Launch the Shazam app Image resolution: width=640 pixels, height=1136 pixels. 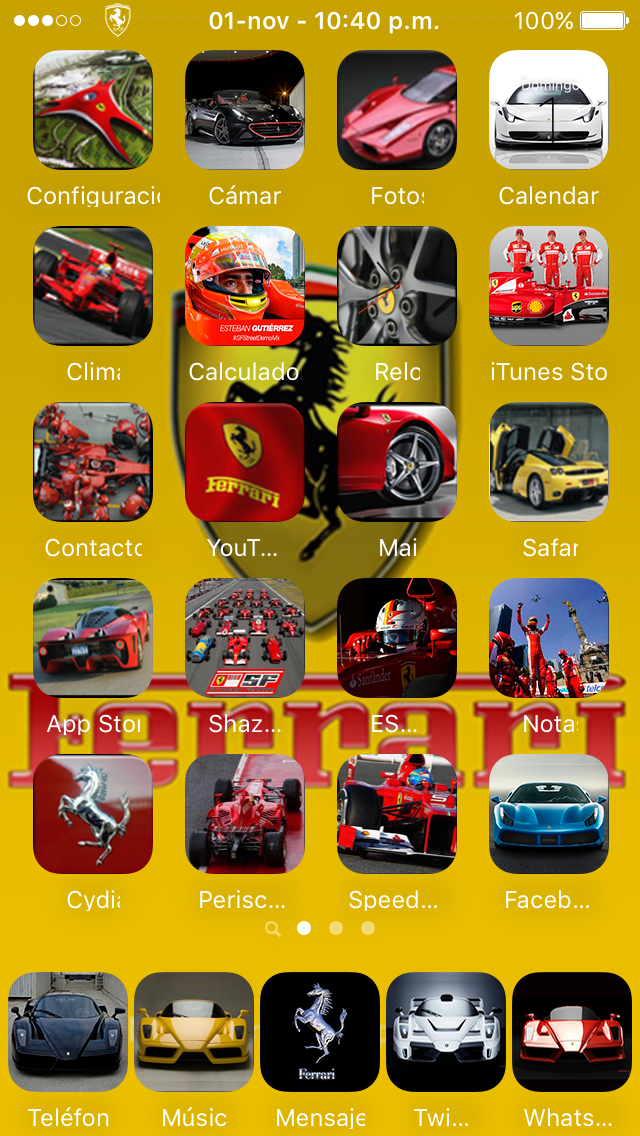pyautogui.click(x=244, y=638)
